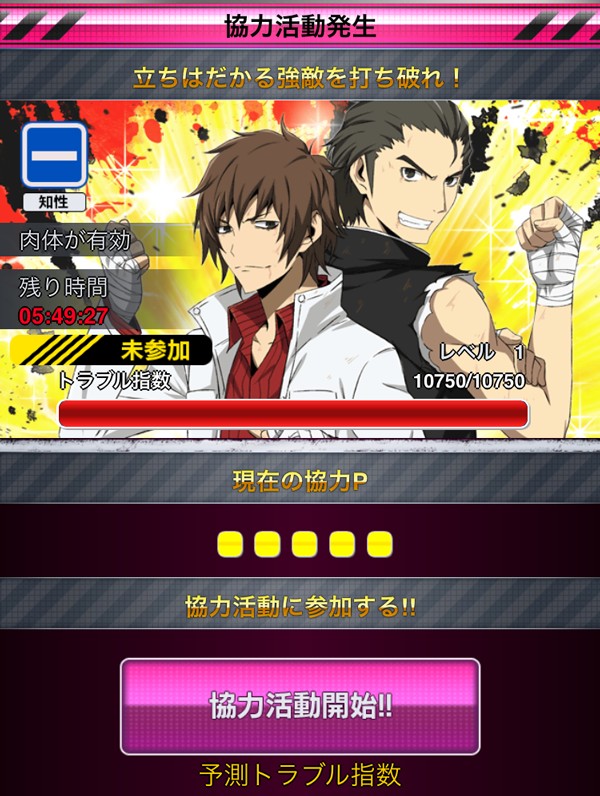600x796 pixels.
Task: Start the cooperative activity with 協力活動開始!!
Action: (300, 706)
